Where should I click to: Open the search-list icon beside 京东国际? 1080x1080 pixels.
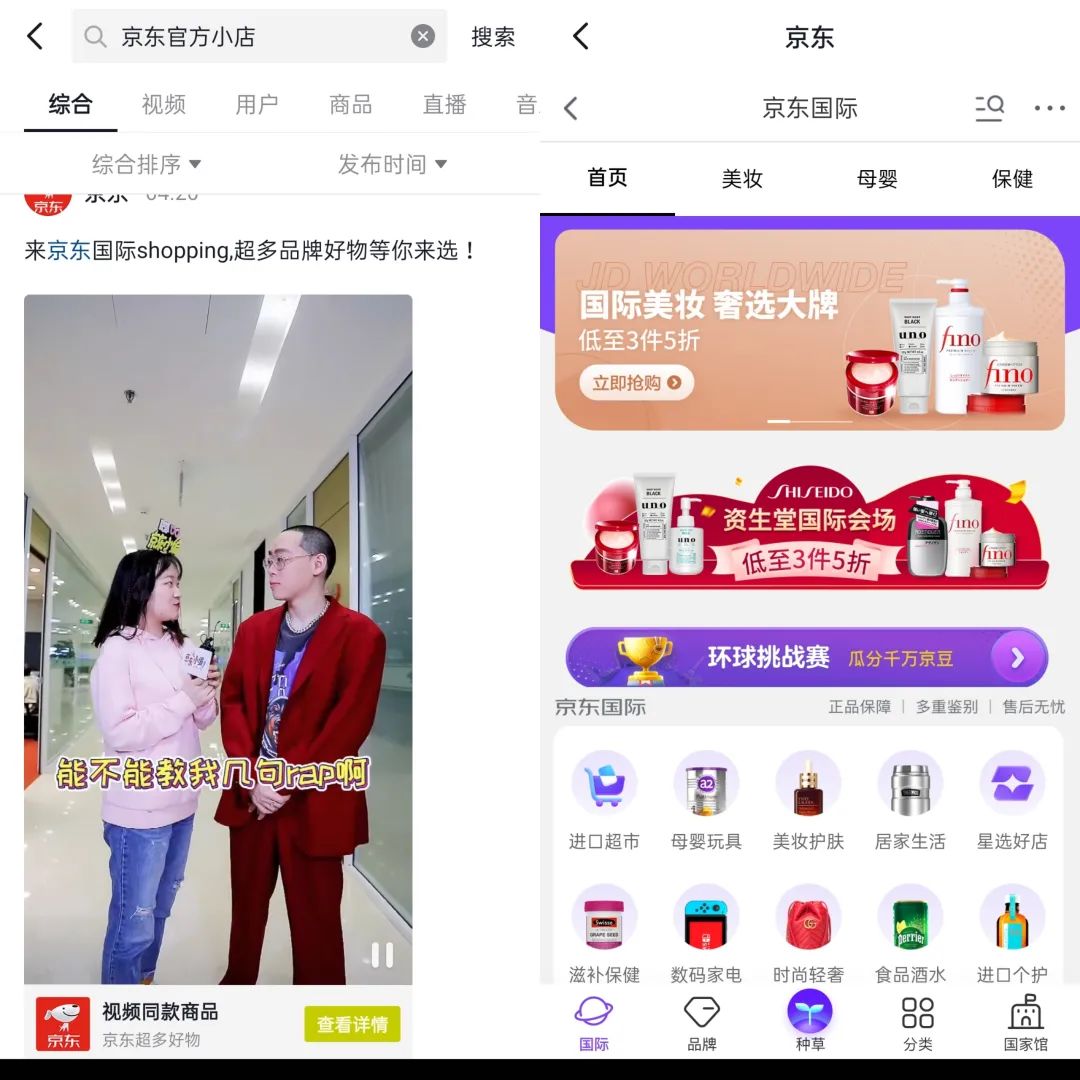pyautogui.click(x=989, y=108)
